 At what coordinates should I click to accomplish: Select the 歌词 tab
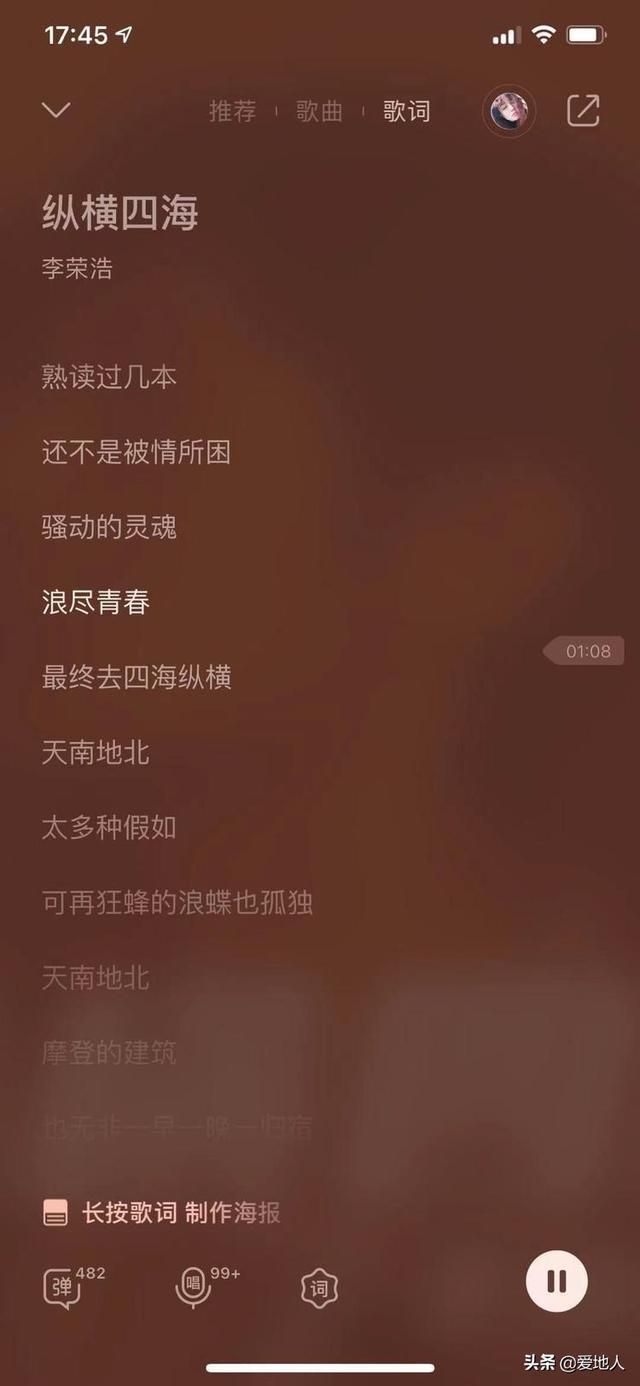406,111
